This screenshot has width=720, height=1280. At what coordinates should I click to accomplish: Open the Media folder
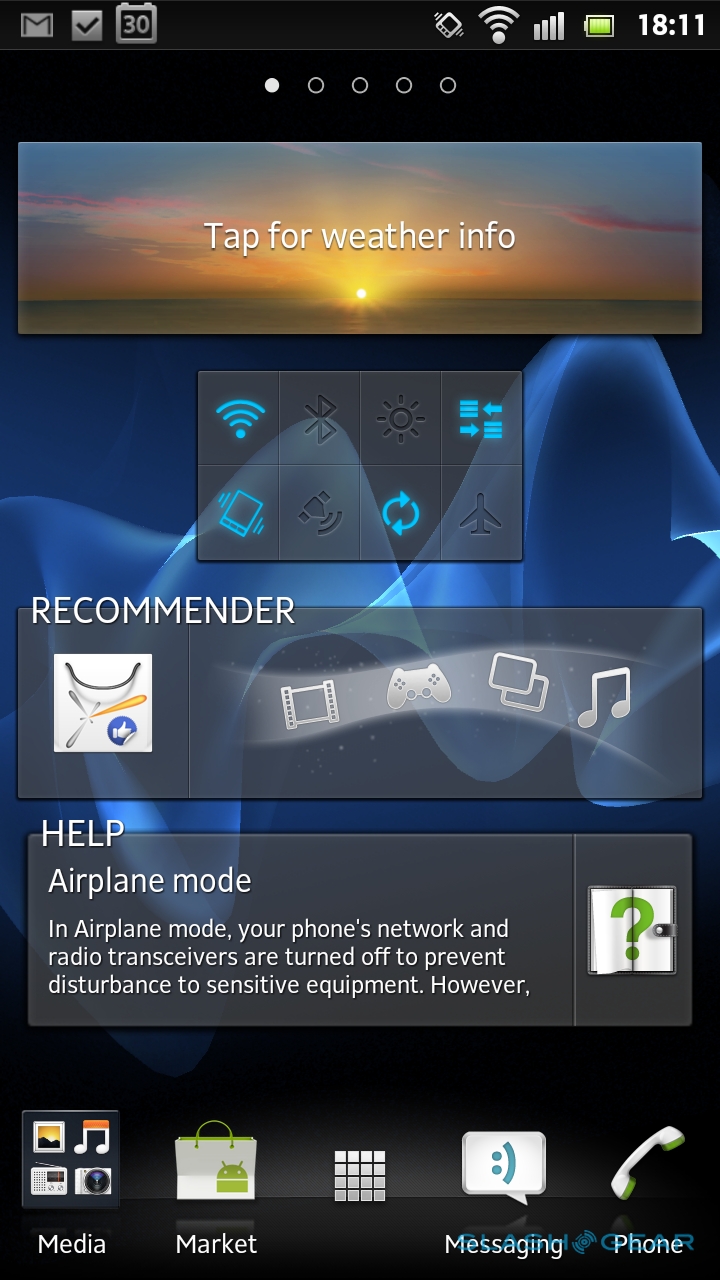pos(71,1161)
